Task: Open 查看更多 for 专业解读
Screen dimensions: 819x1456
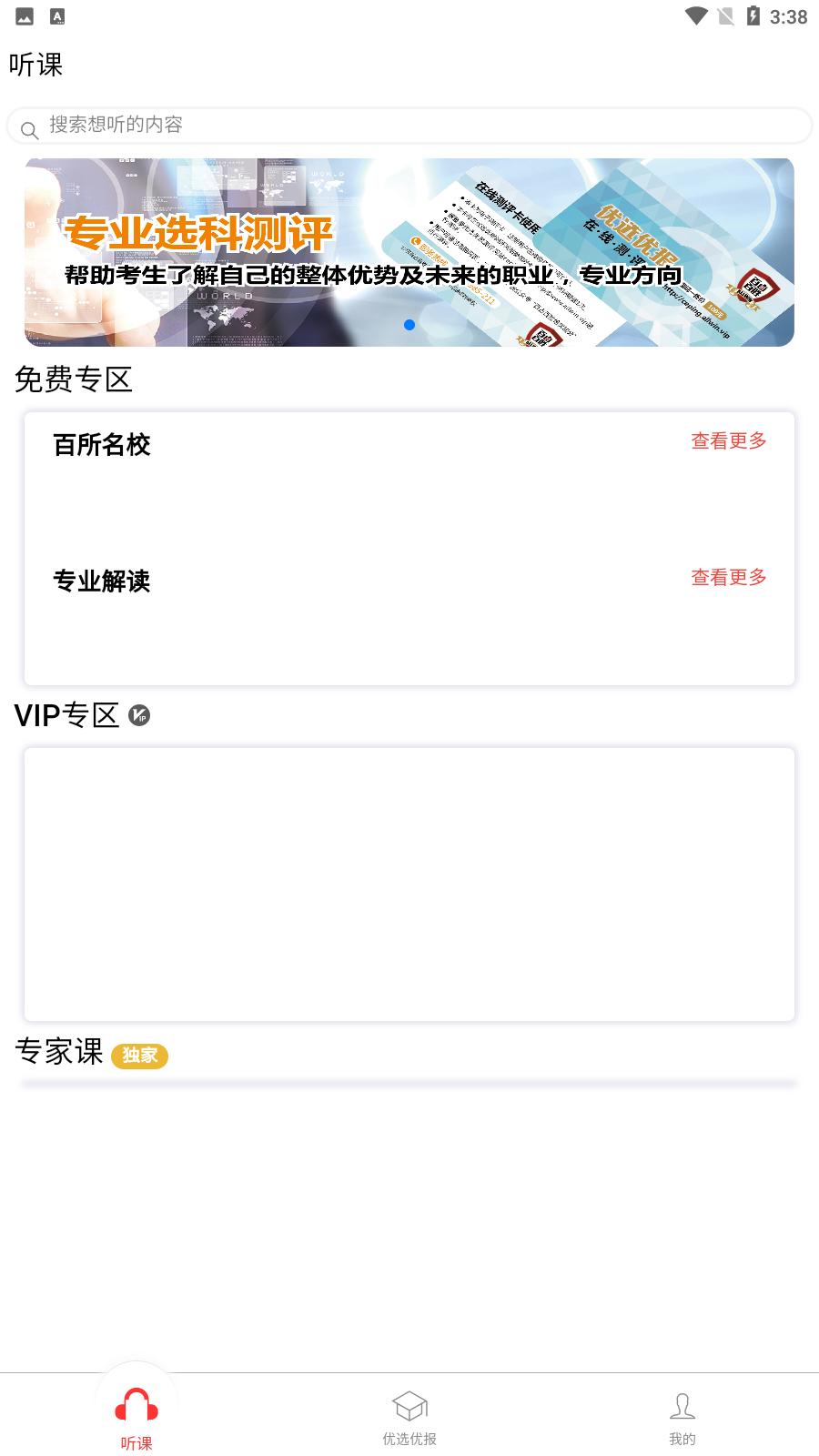Action: pyautogui.click(x=728, y=578)
